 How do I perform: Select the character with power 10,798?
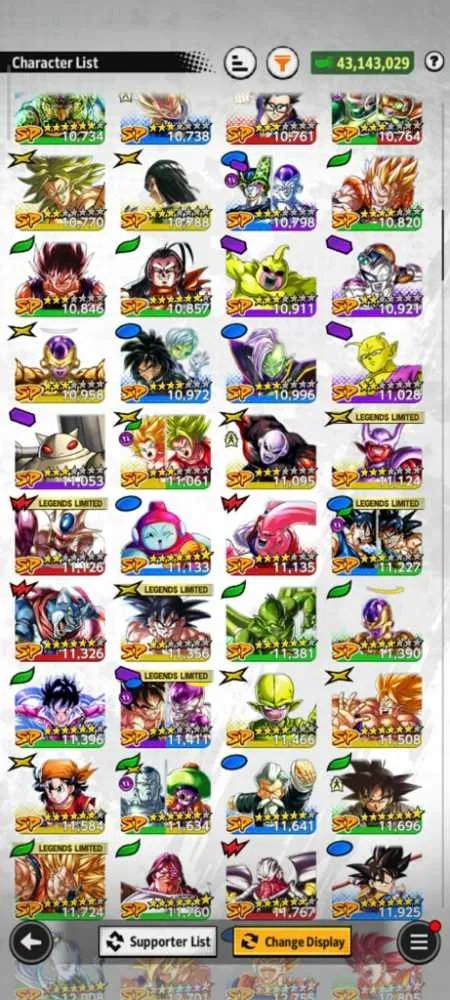pos(270,192)
